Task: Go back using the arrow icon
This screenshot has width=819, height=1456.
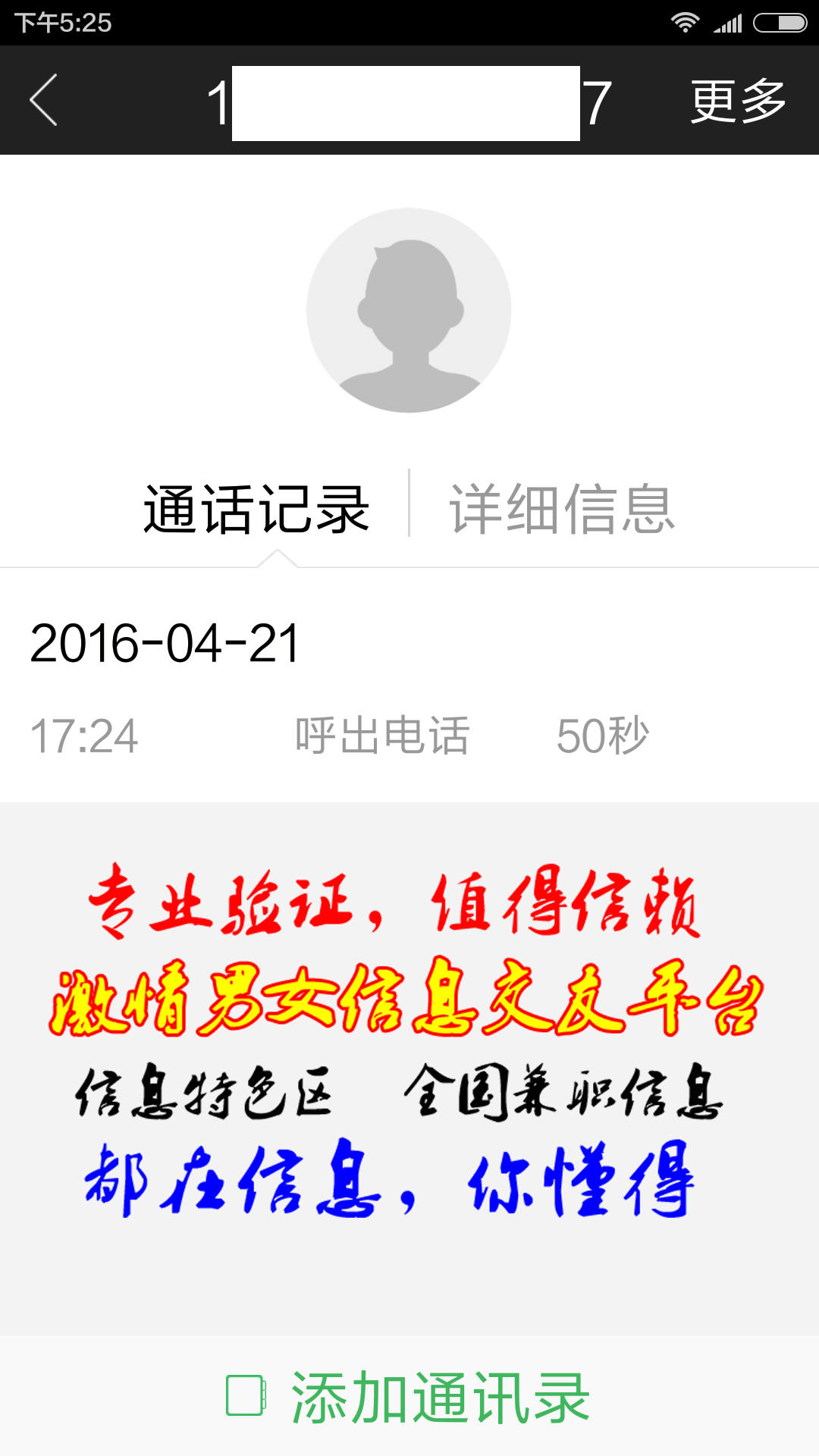Action: coord(44,100)
